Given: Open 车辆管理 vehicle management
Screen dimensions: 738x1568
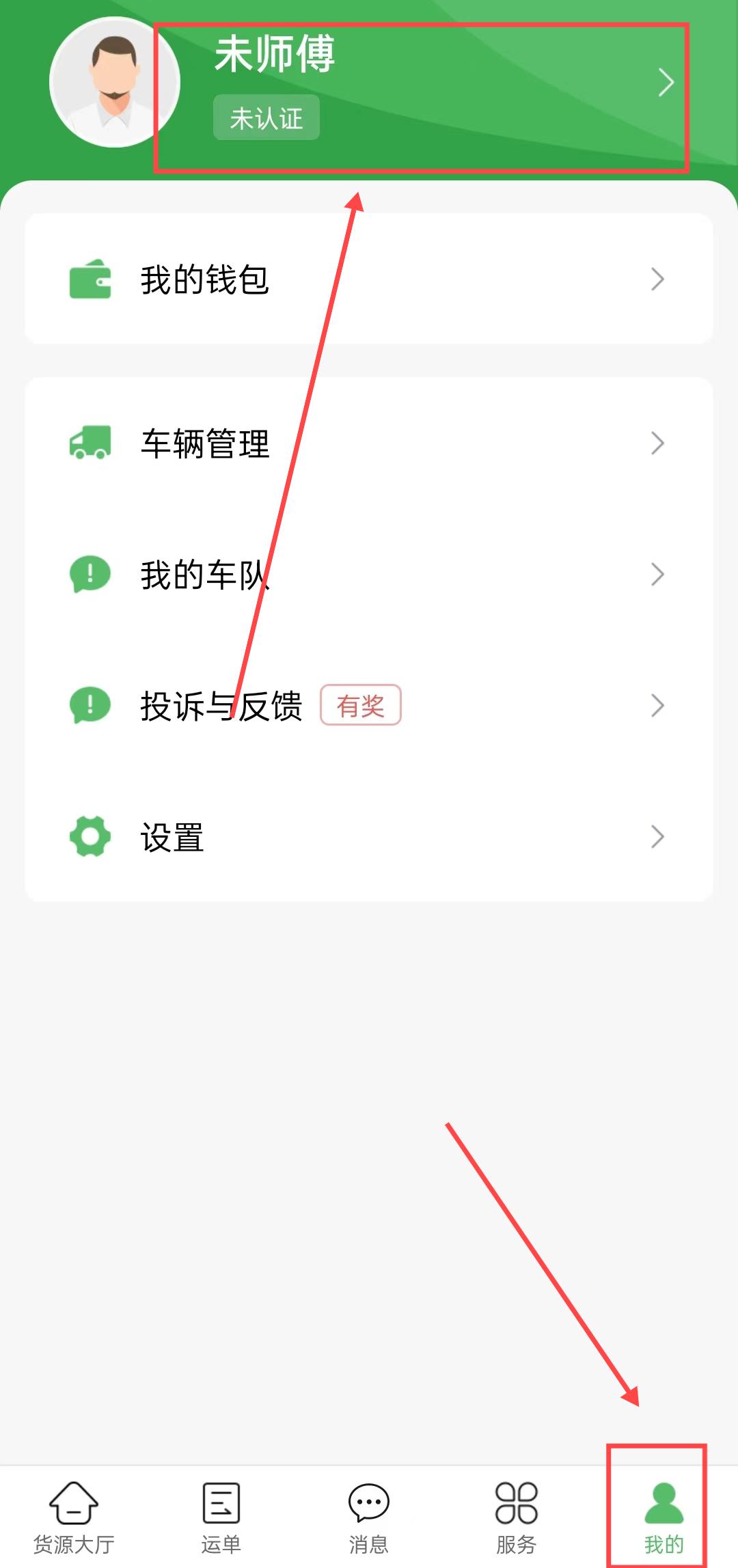Looking at the screenshot, I should [369, 443].
